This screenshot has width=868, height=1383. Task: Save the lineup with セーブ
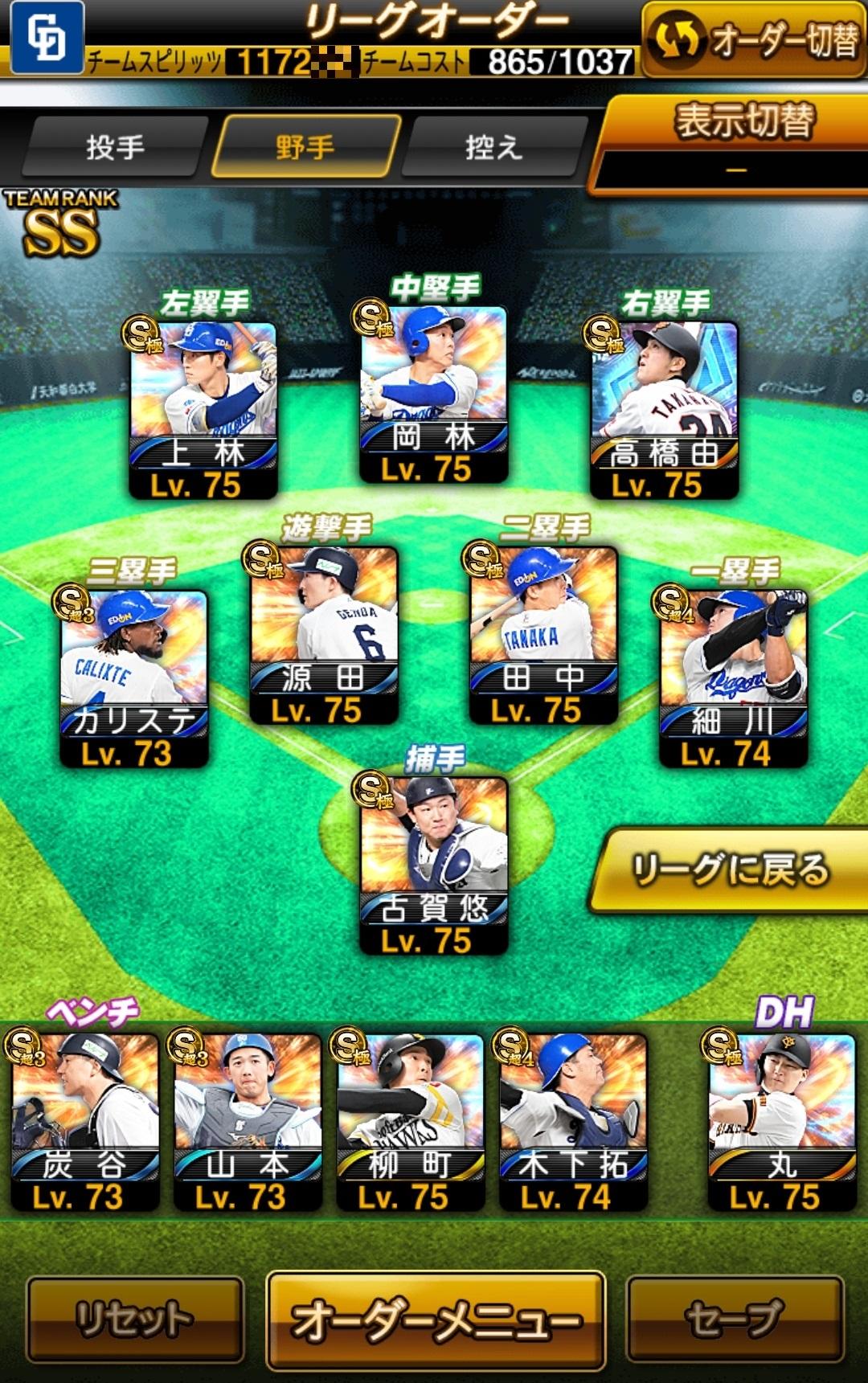click(x=735, y=1319)
